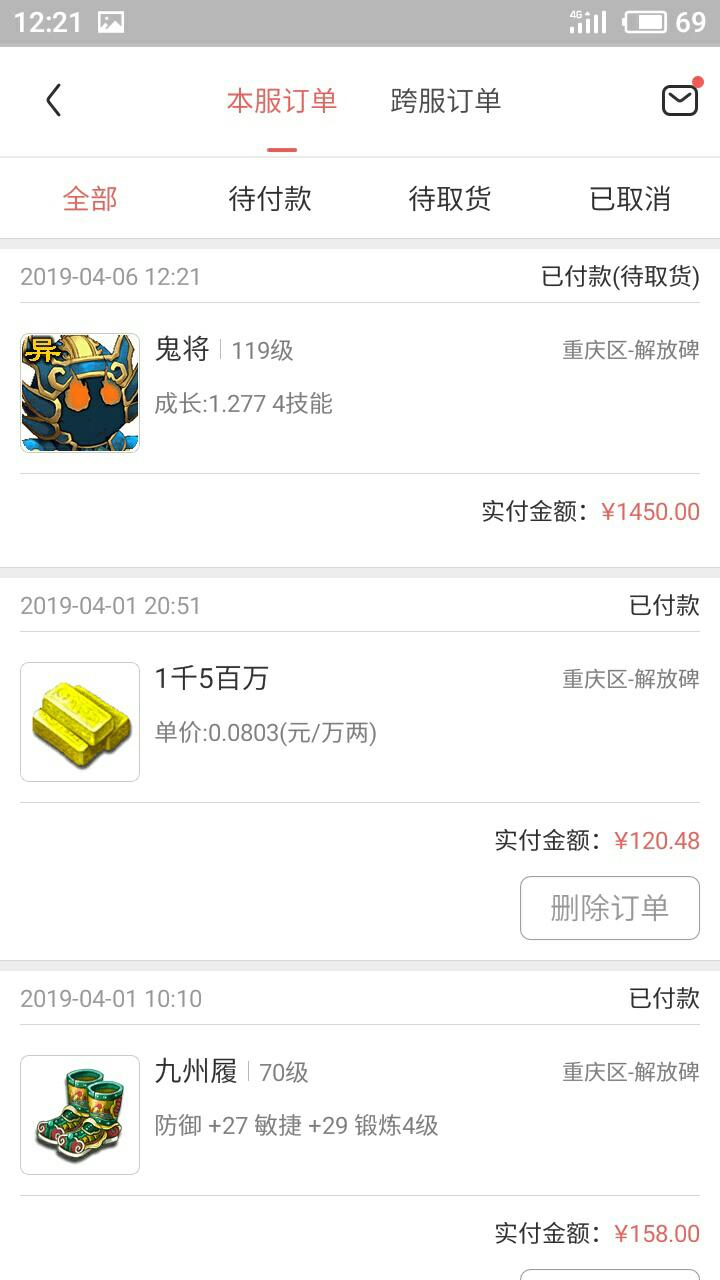Go back using the arrow icon
The image size is (720, 1280).
click(54, 100)
